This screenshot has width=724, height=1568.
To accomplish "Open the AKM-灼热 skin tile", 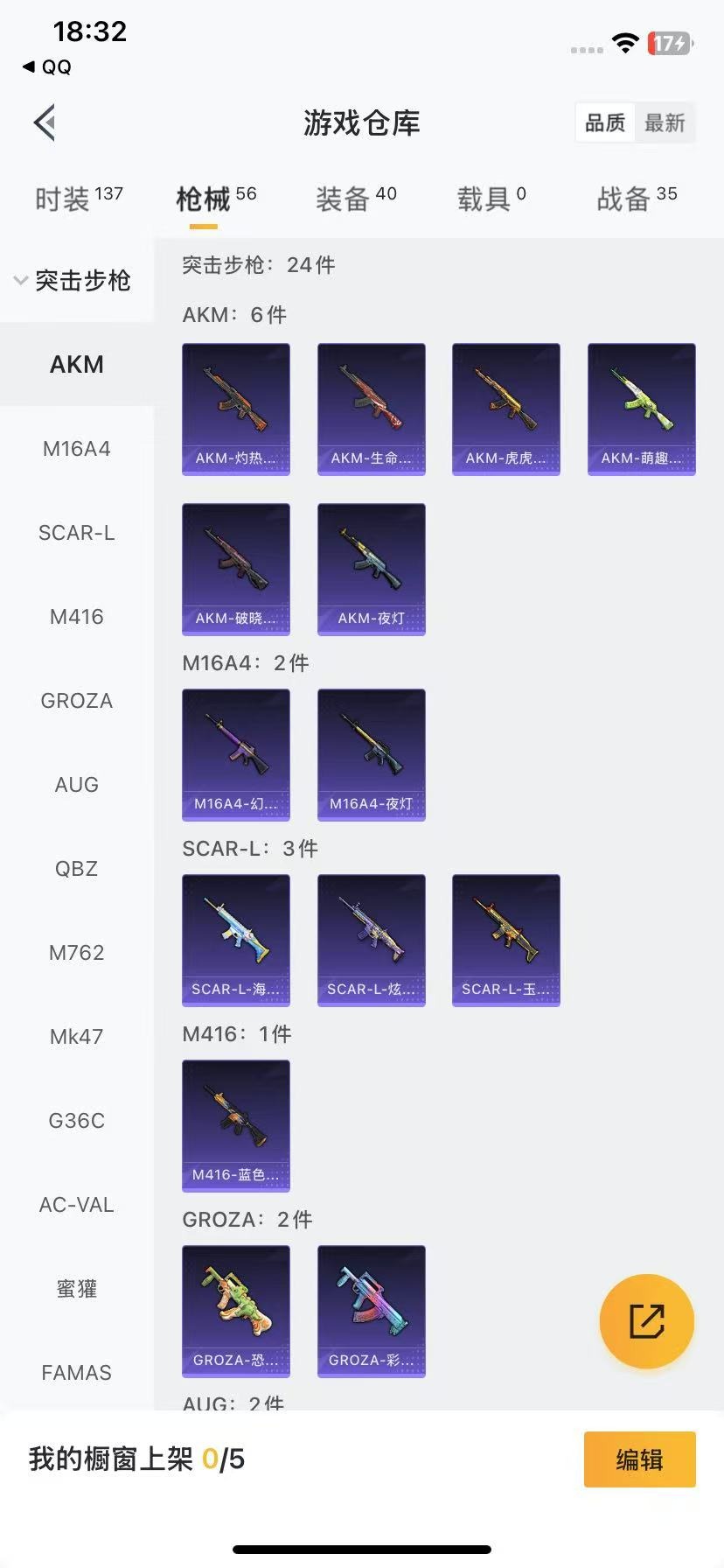I will [x=236, y=409].
